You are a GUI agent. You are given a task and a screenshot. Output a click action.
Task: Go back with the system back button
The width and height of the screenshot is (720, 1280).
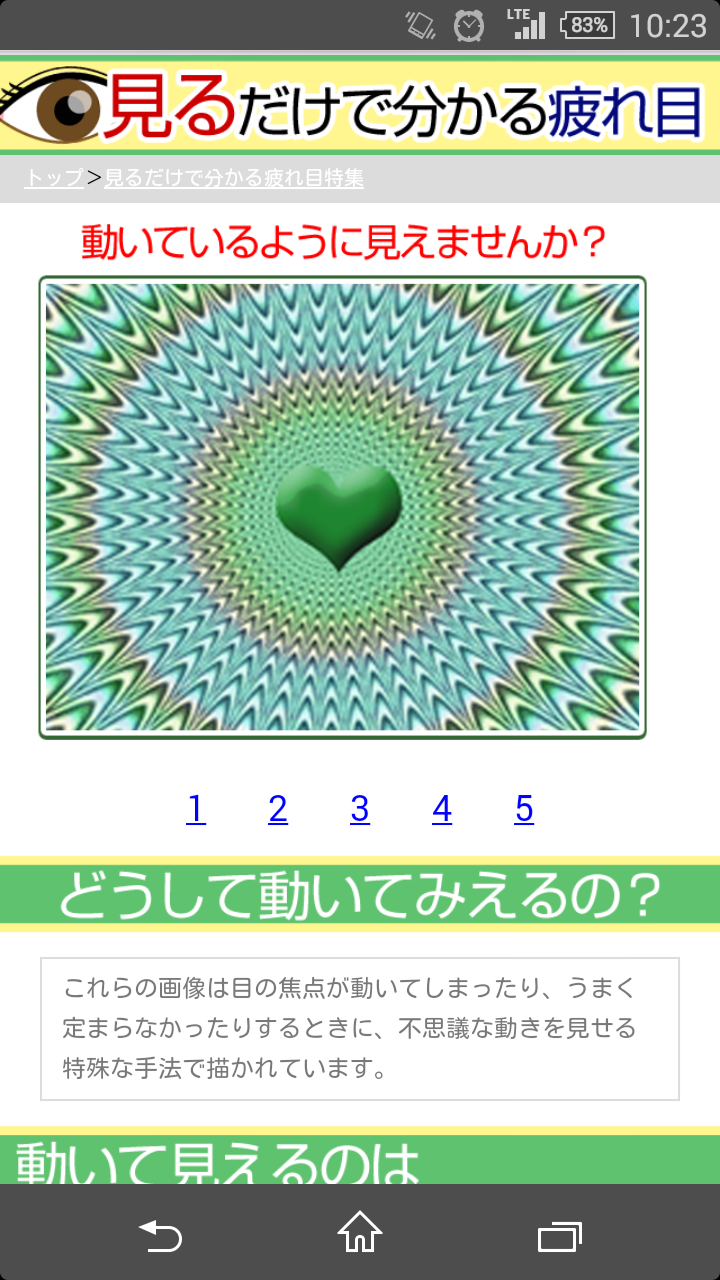click(160, 1236)
